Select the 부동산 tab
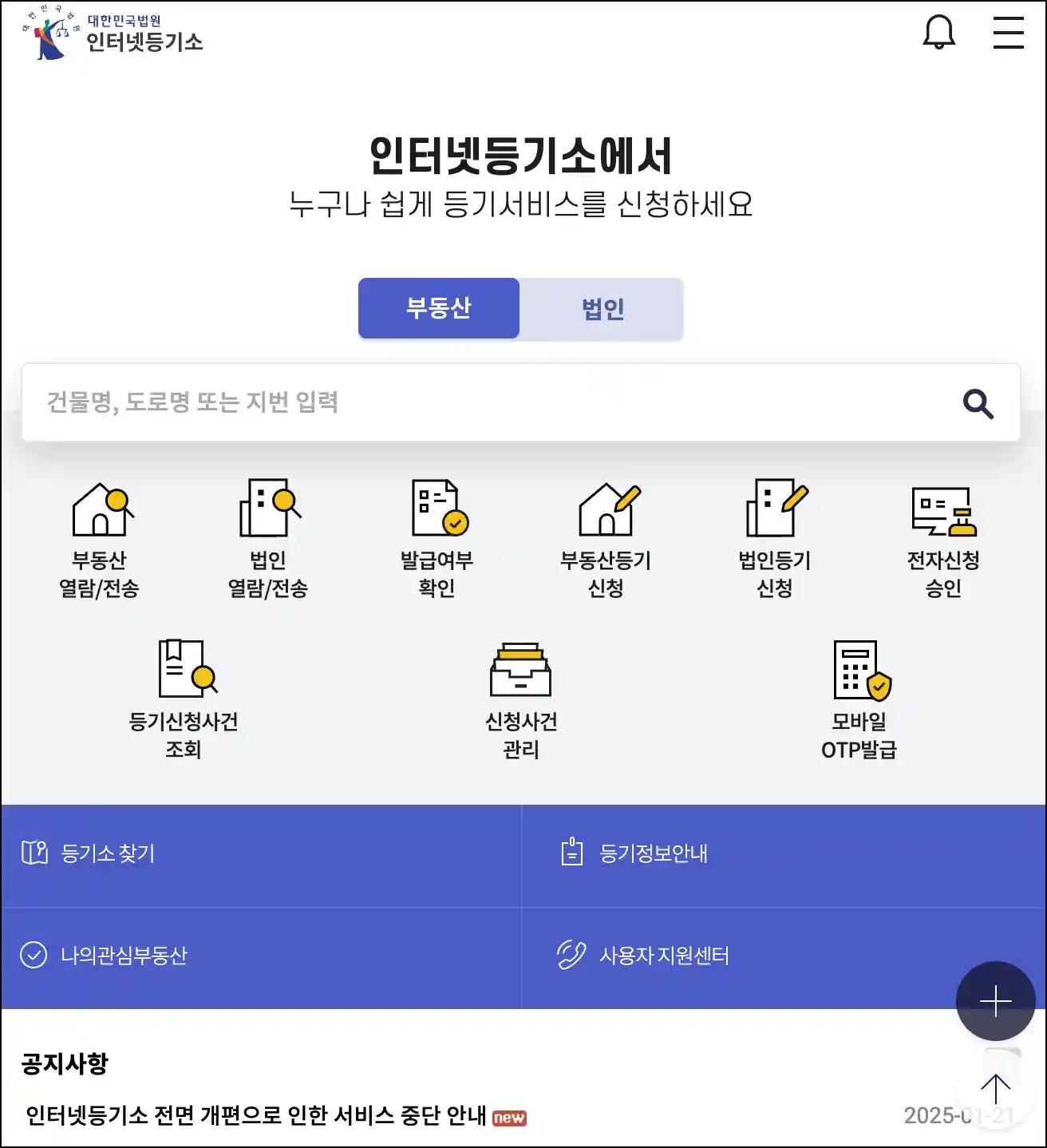This screenshot has height=1148, width=1047. [x=439, y=308]
